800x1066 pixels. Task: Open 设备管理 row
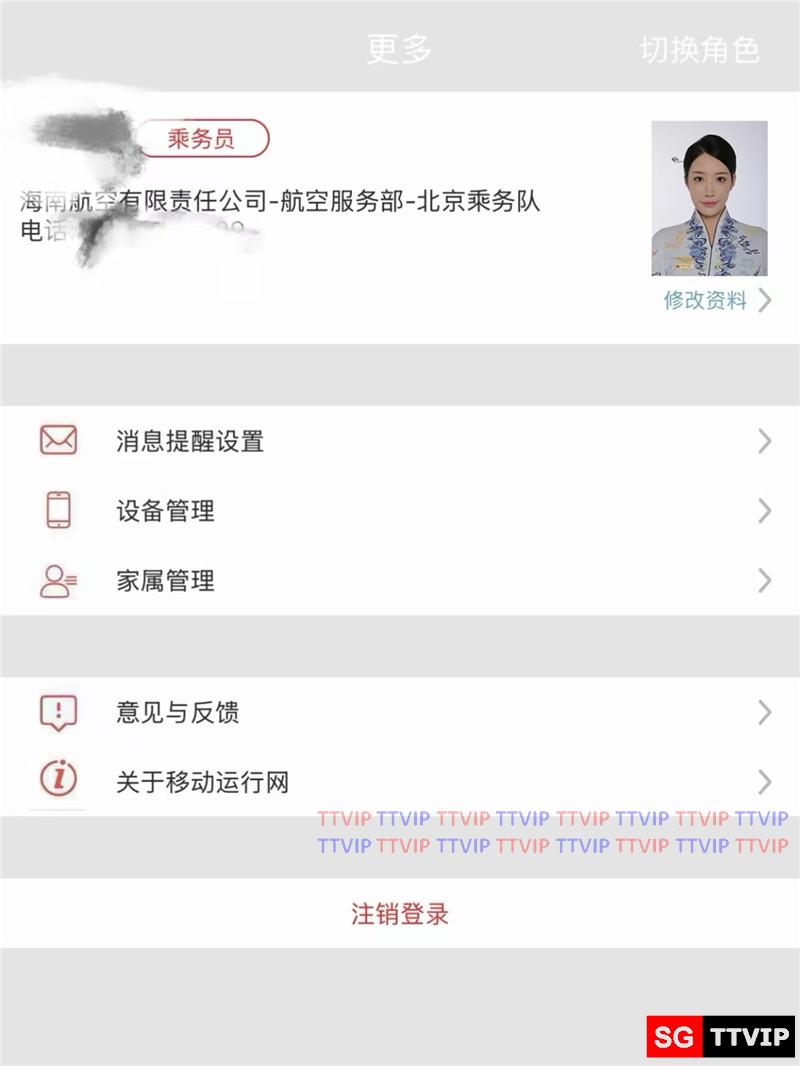tap(400, 511)
